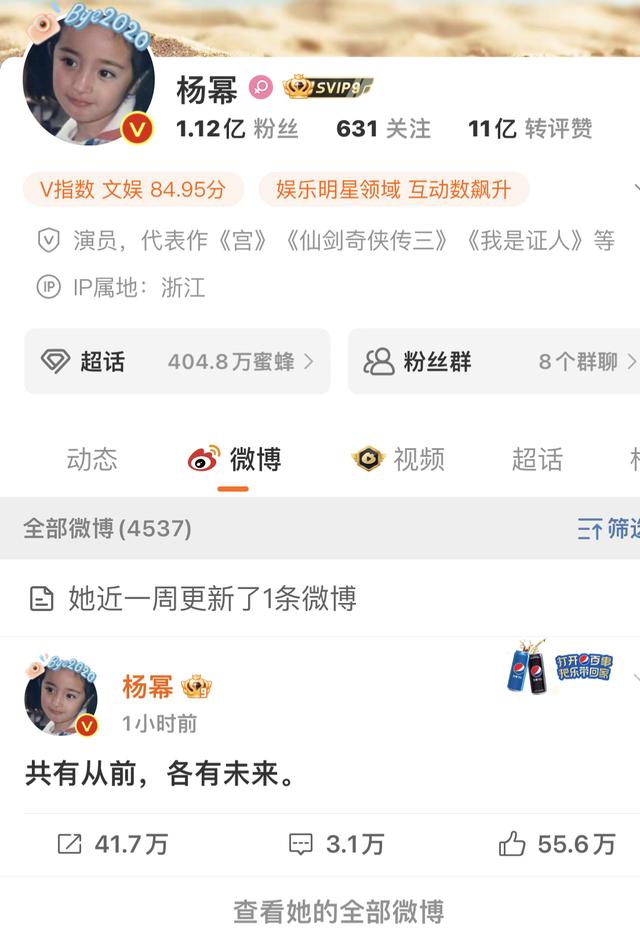Tap the V指数 文娱 84.95分 chip
Screen dimensions: 640x945
132,189
